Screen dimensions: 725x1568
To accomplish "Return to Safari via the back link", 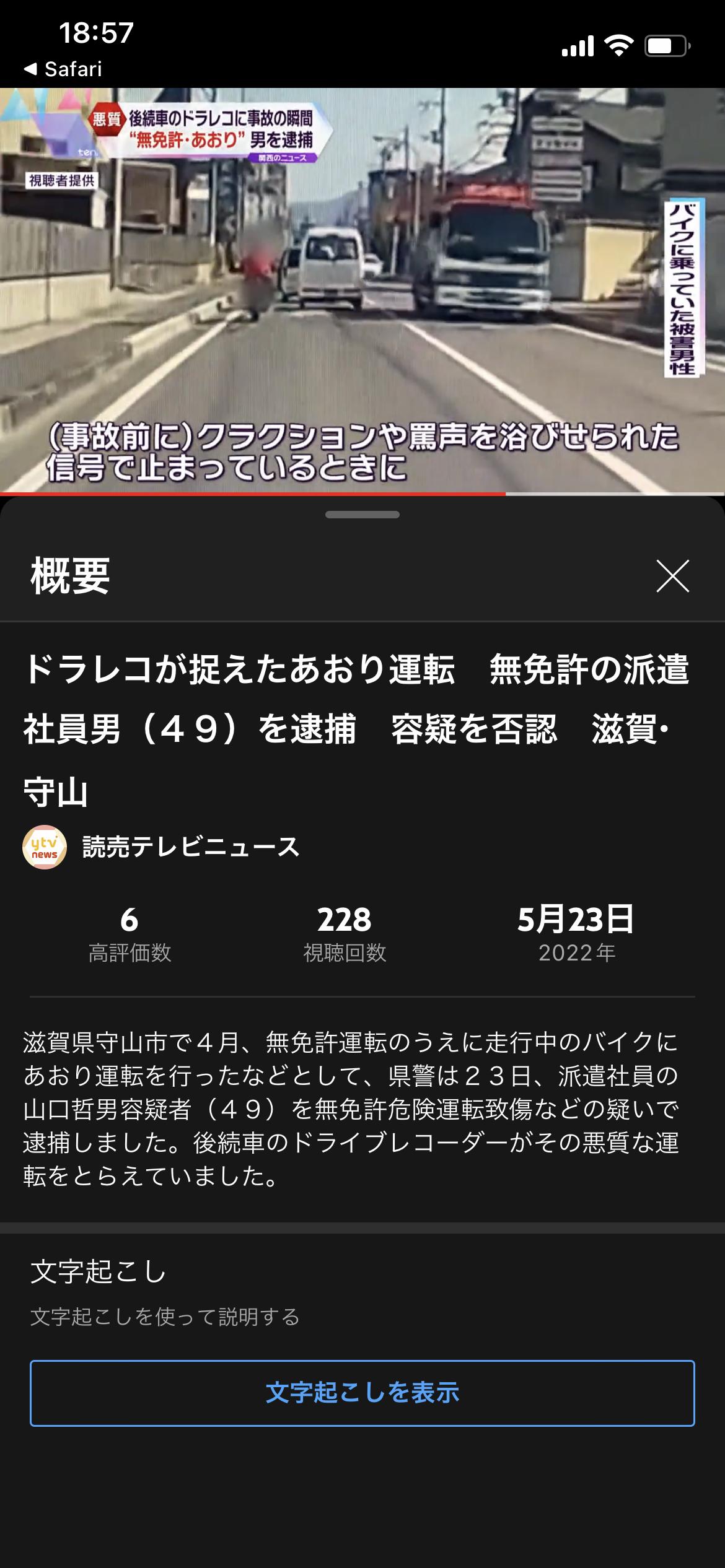I will tap(63, 69).
